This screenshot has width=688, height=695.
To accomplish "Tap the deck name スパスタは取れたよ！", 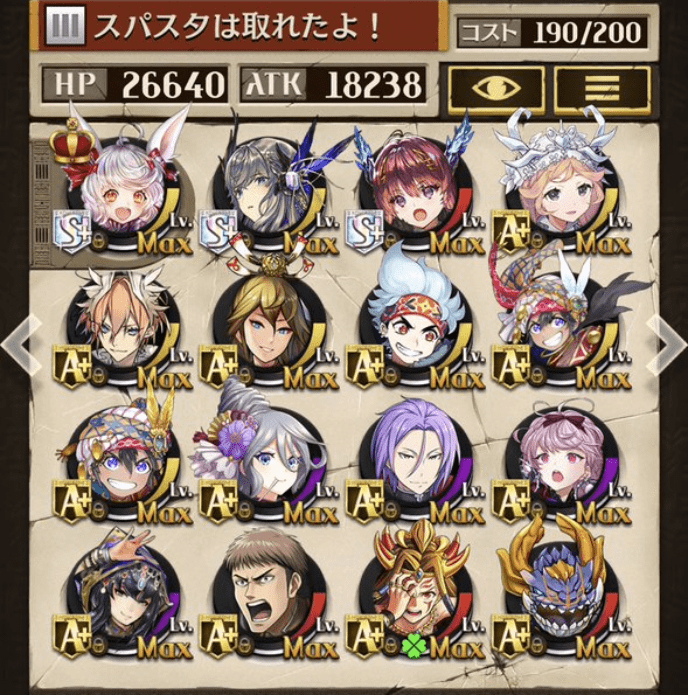I will 238,25.
